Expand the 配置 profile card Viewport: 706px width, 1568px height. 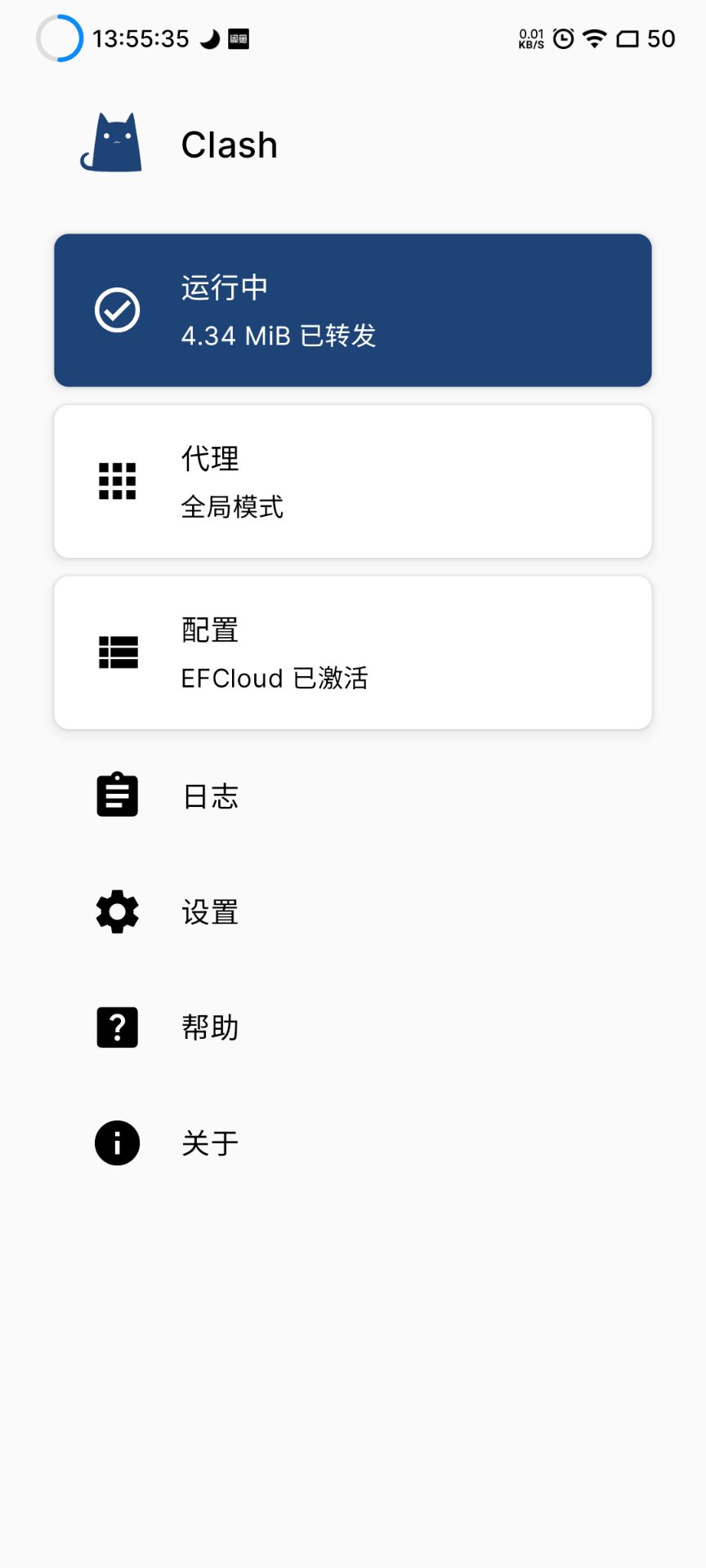[x=351, y=653]
